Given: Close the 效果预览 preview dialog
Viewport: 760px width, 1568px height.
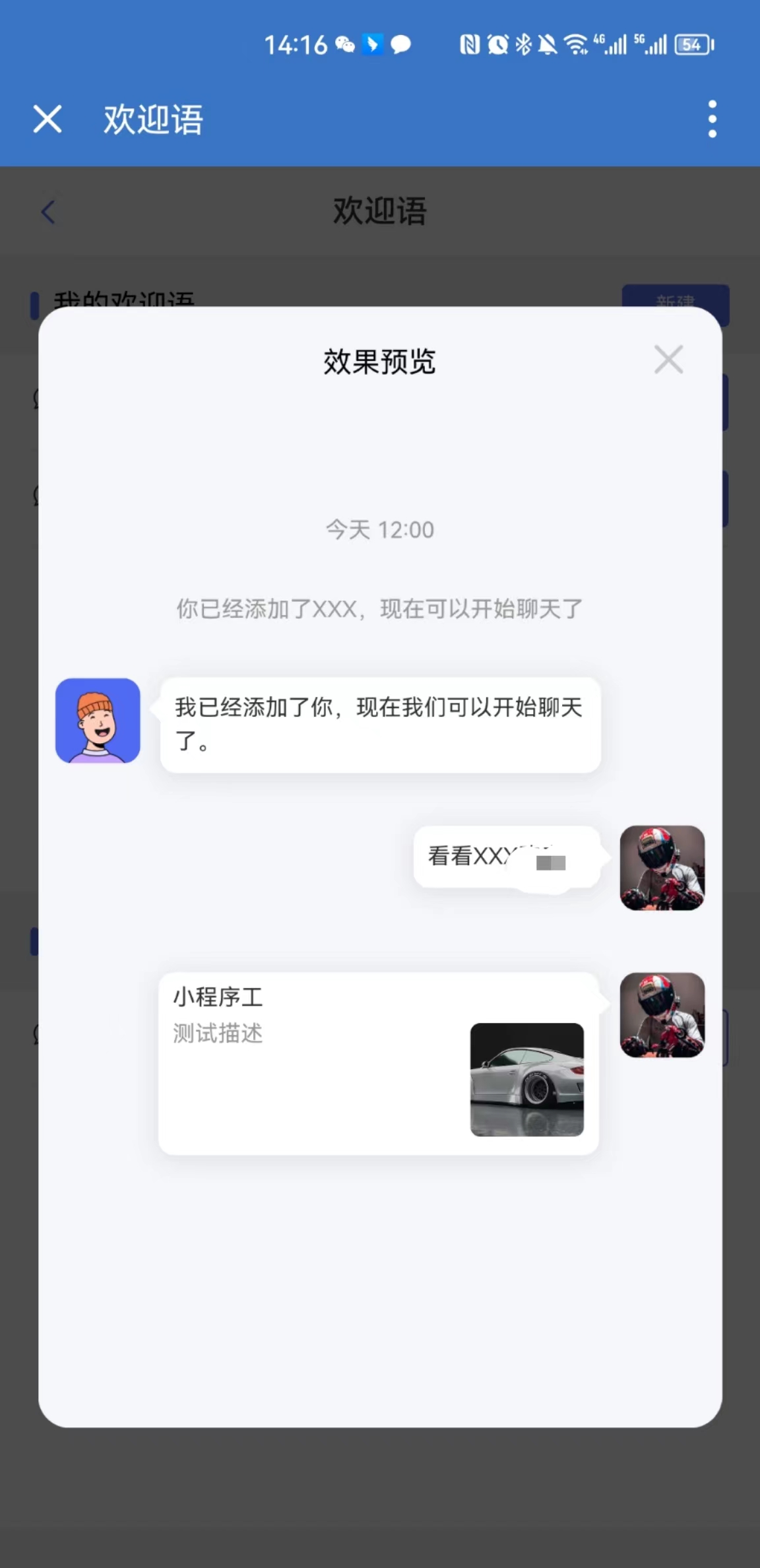Looking at the screenshot, I should [668, 360].
